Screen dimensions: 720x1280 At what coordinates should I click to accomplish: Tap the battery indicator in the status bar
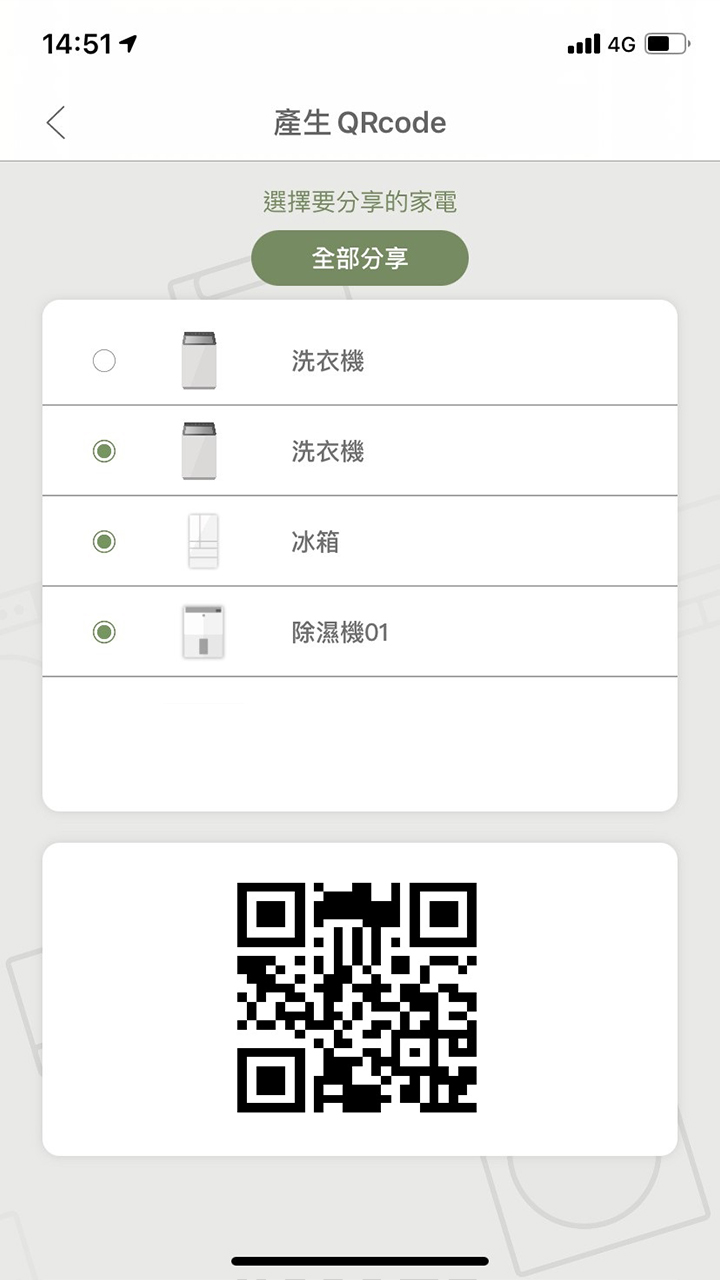[668, 44]
